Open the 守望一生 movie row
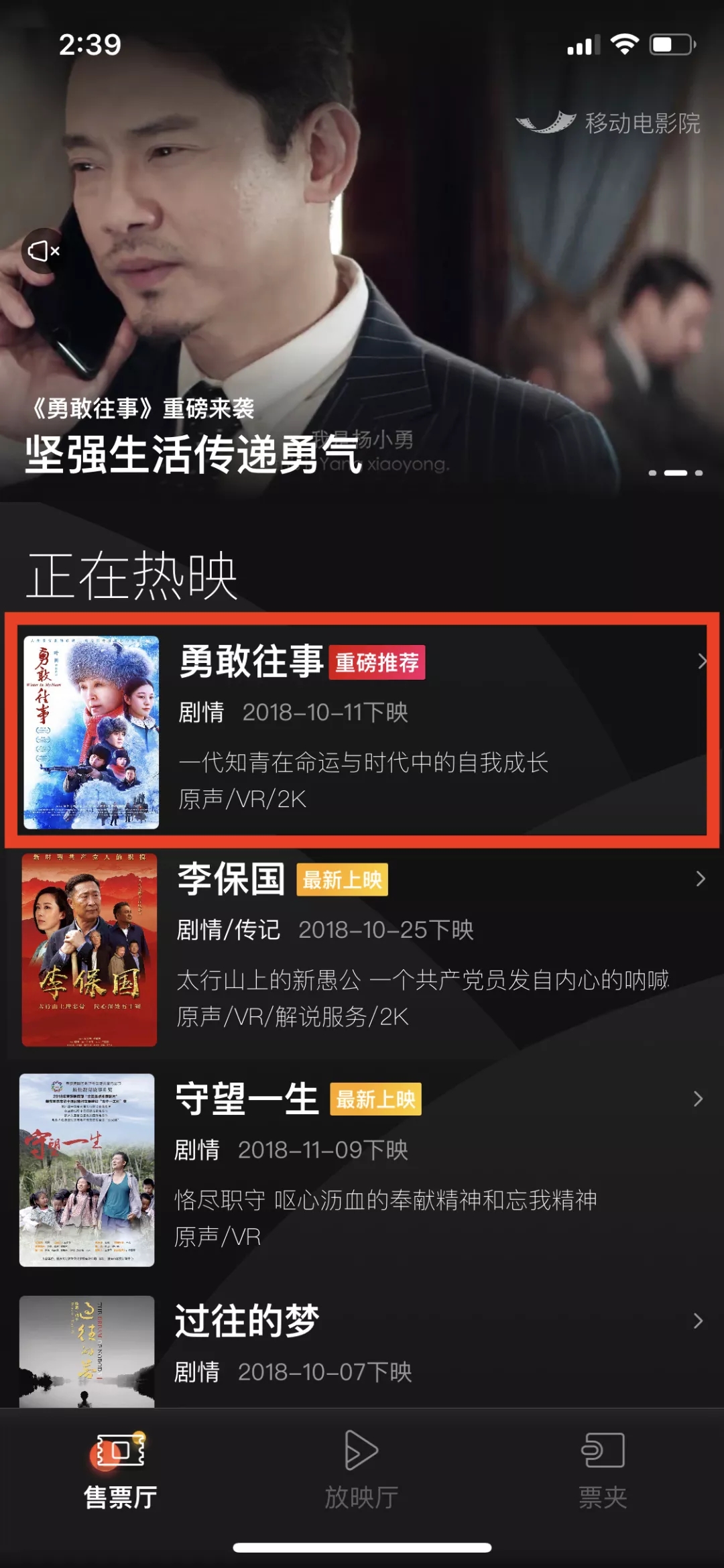 click(x=362, y=1168)
